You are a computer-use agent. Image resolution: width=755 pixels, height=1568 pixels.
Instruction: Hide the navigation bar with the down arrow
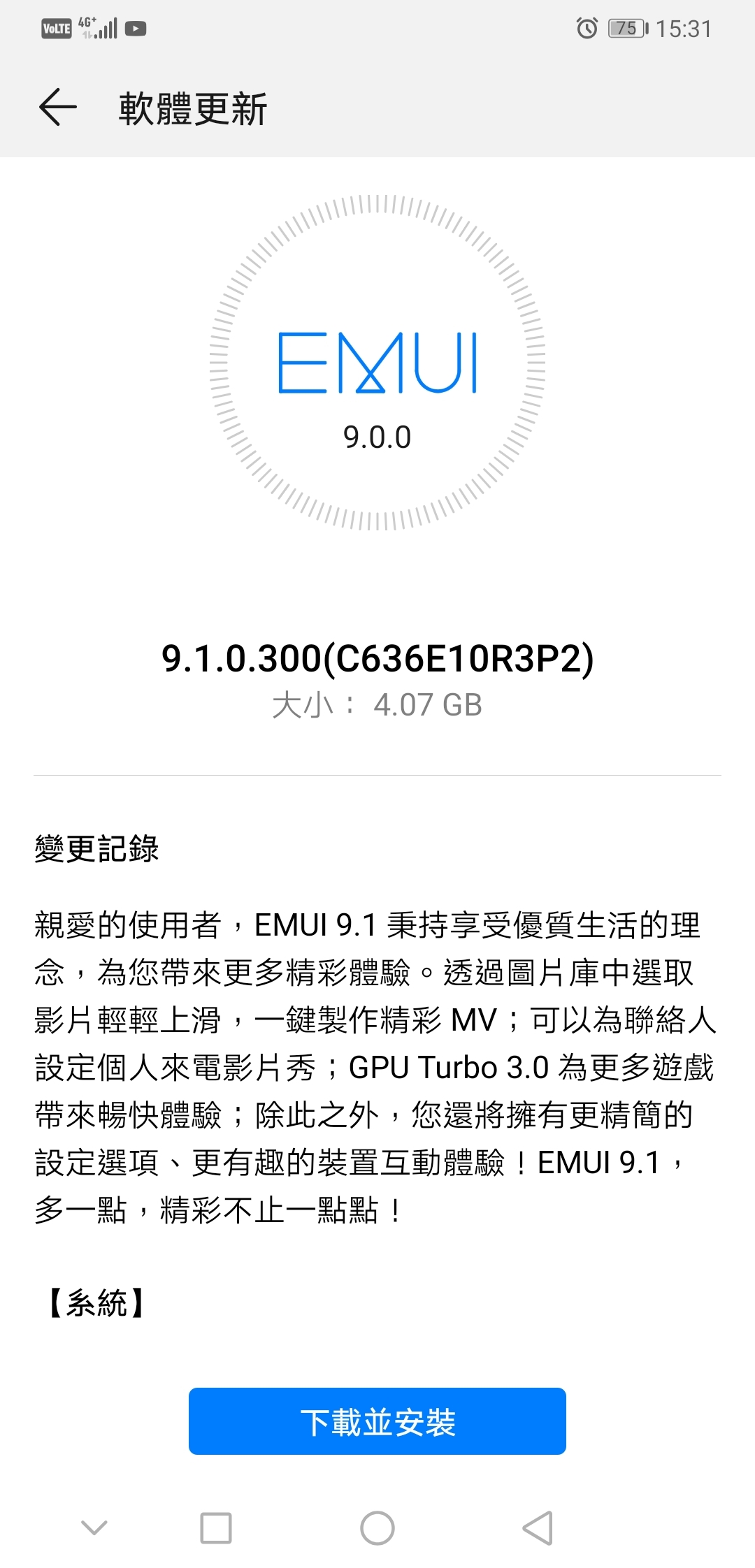[94, 1528]
